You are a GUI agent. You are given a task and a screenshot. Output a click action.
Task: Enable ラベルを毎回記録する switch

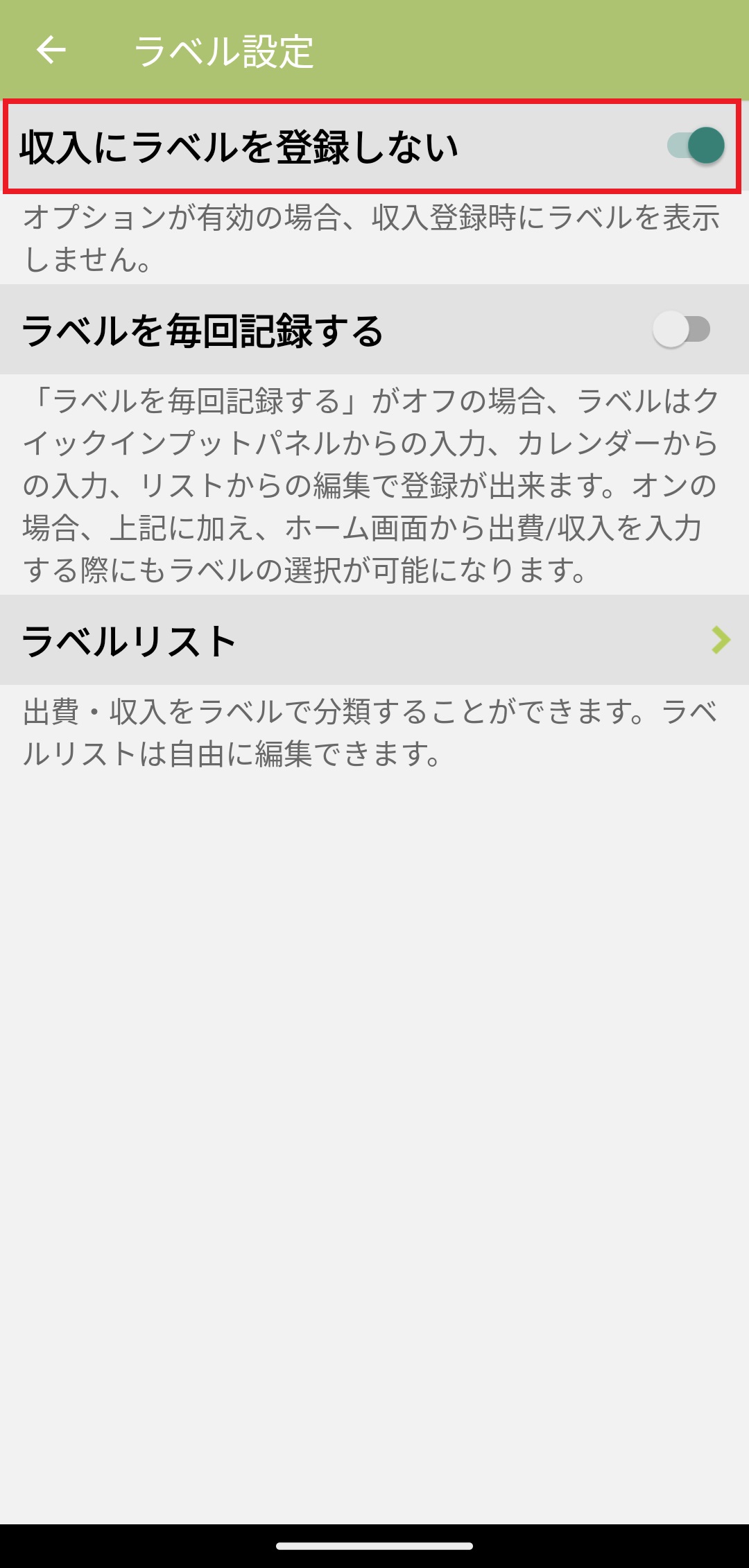click(681, 329)
